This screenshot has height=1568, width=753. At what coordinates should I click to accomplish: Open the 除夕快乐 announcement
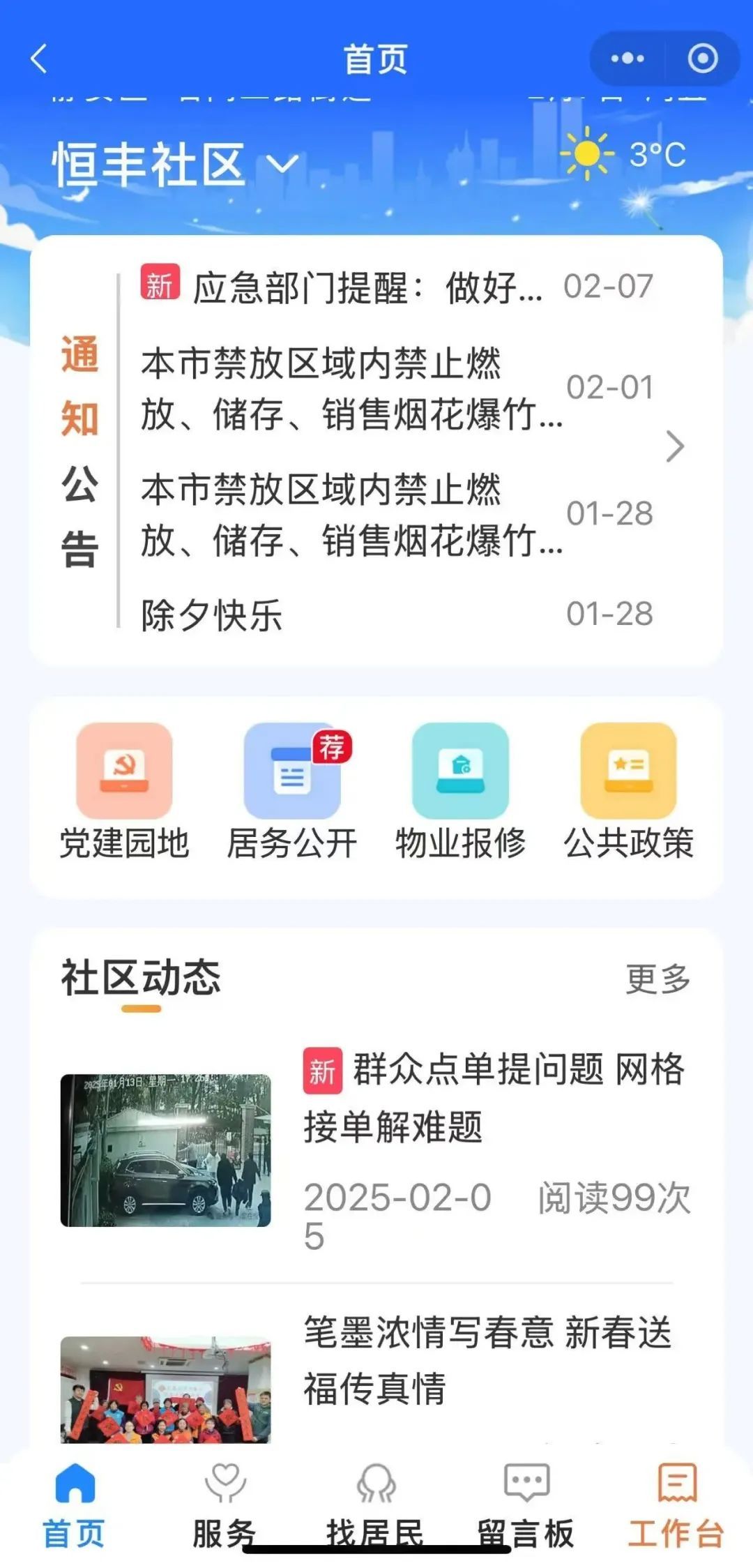tap(212, 615)
